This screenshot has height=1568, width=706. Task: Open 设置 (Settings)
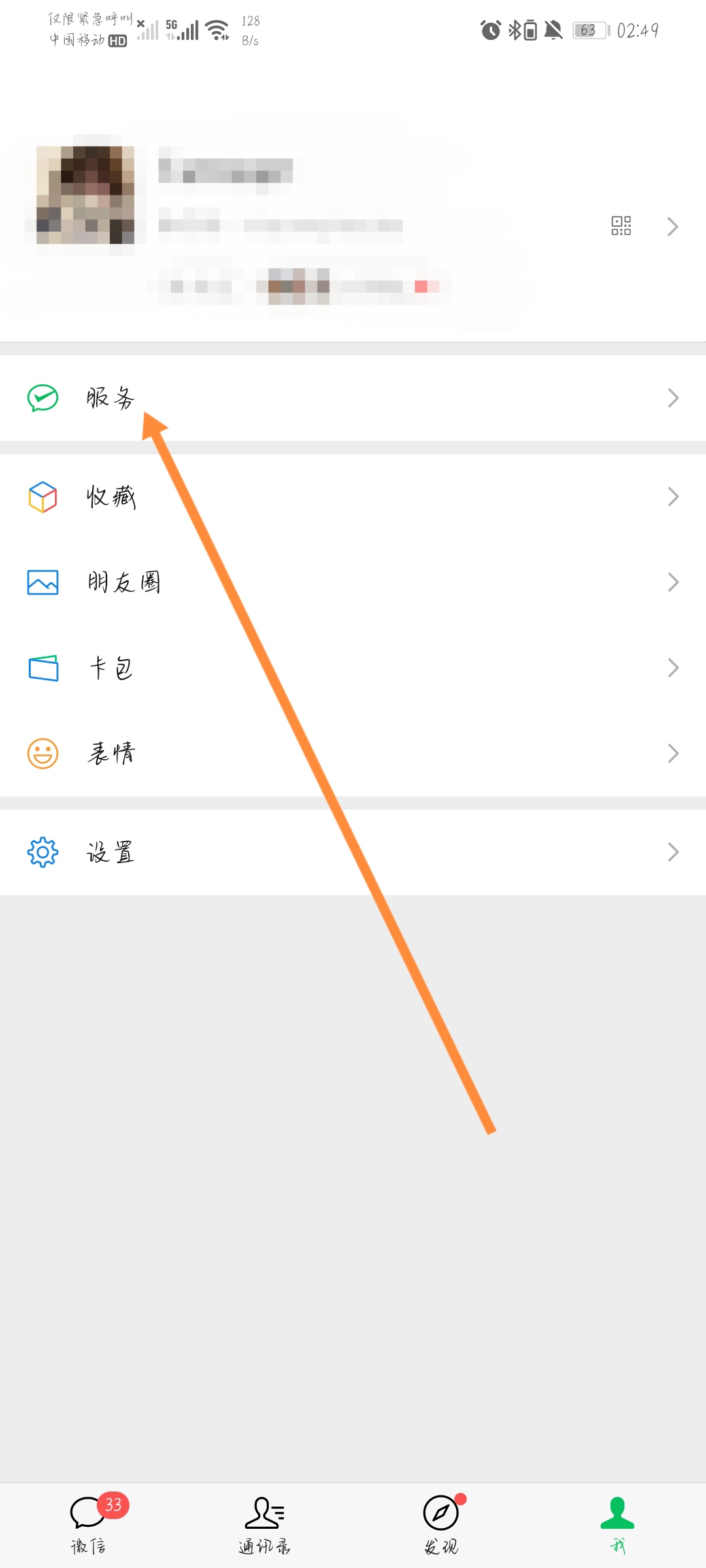point(353,852)
